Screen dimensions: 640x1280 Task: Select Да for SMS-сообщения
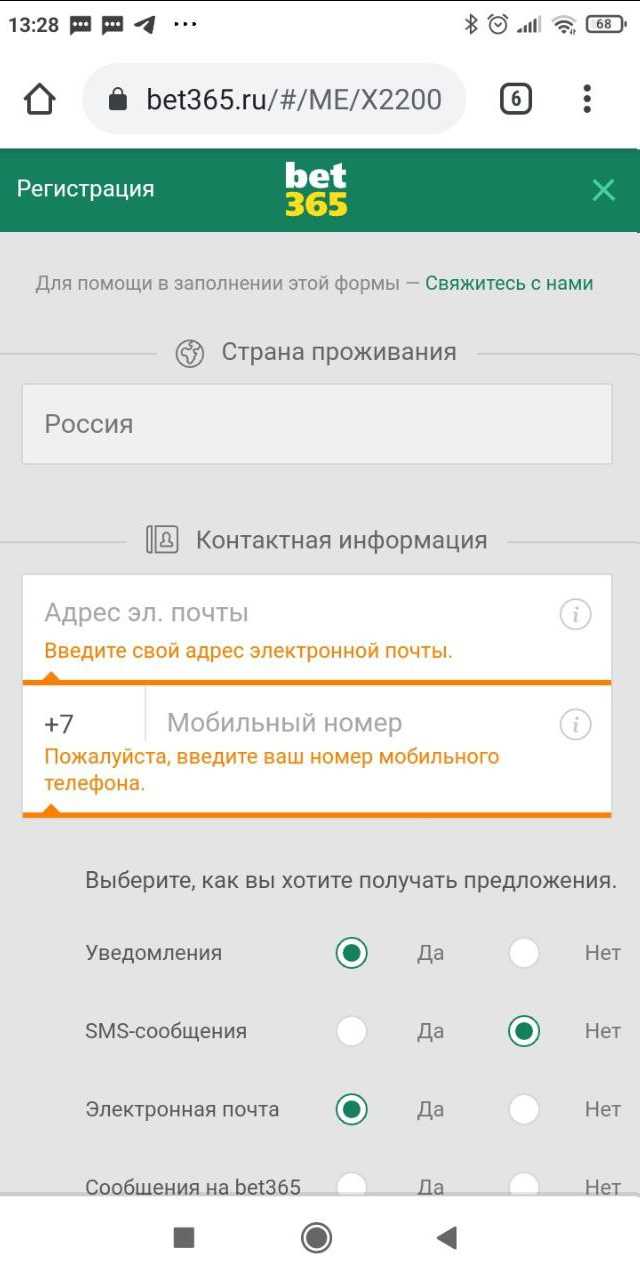[x=351, y=1031]
